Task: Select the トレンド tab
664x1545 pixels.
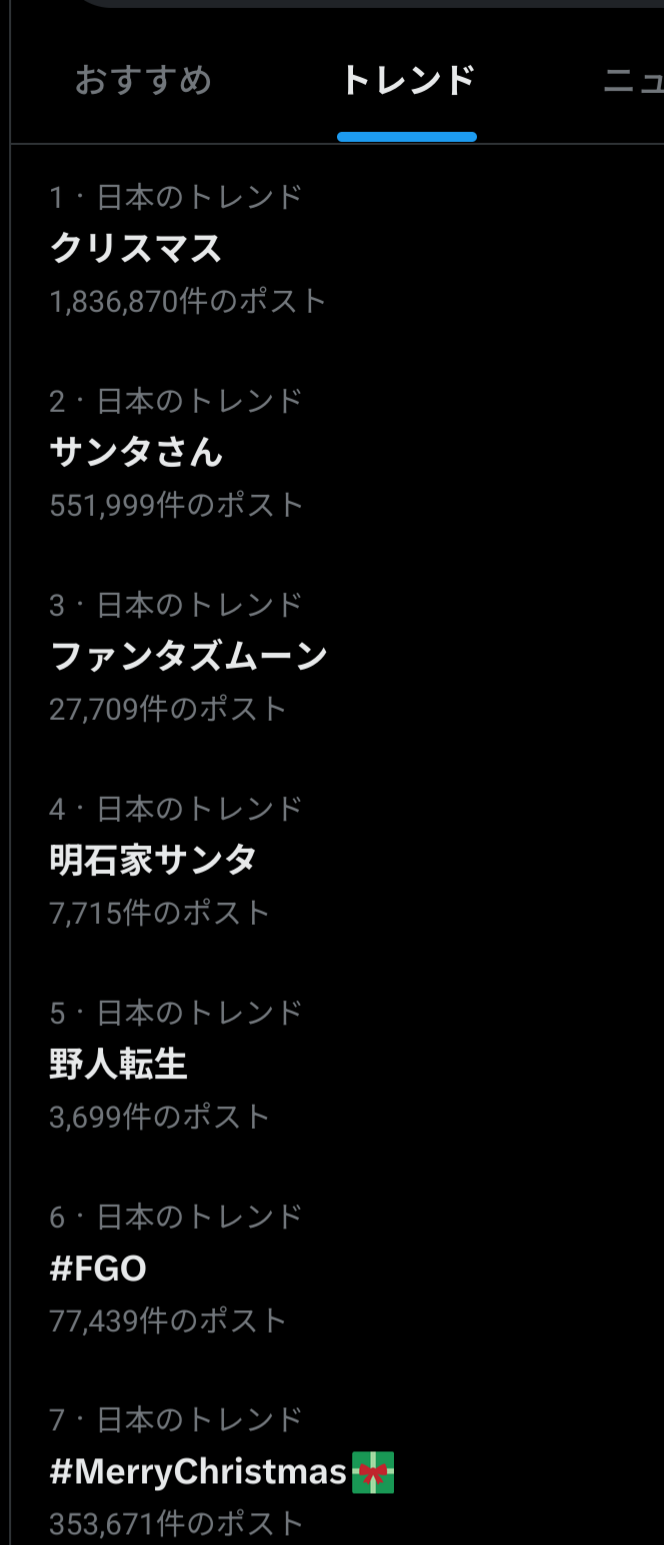Action: tap(407, 81)
